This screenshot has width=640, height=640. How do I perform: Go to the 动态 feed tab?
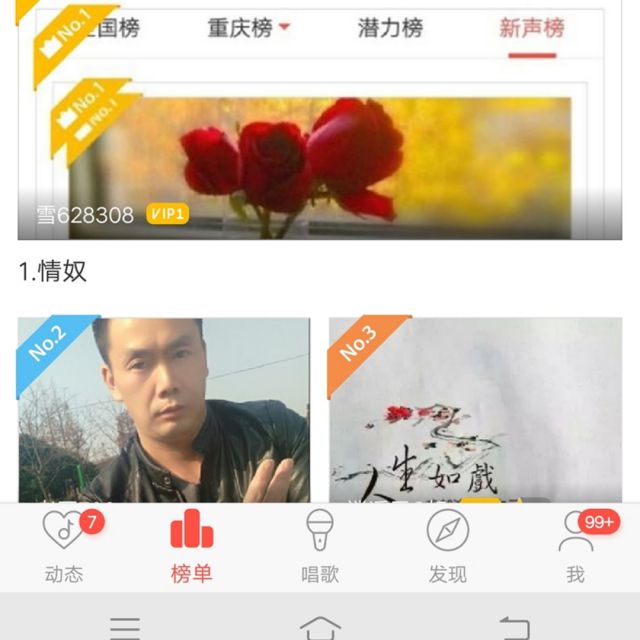pyautogui.click(x=65, y=547)
